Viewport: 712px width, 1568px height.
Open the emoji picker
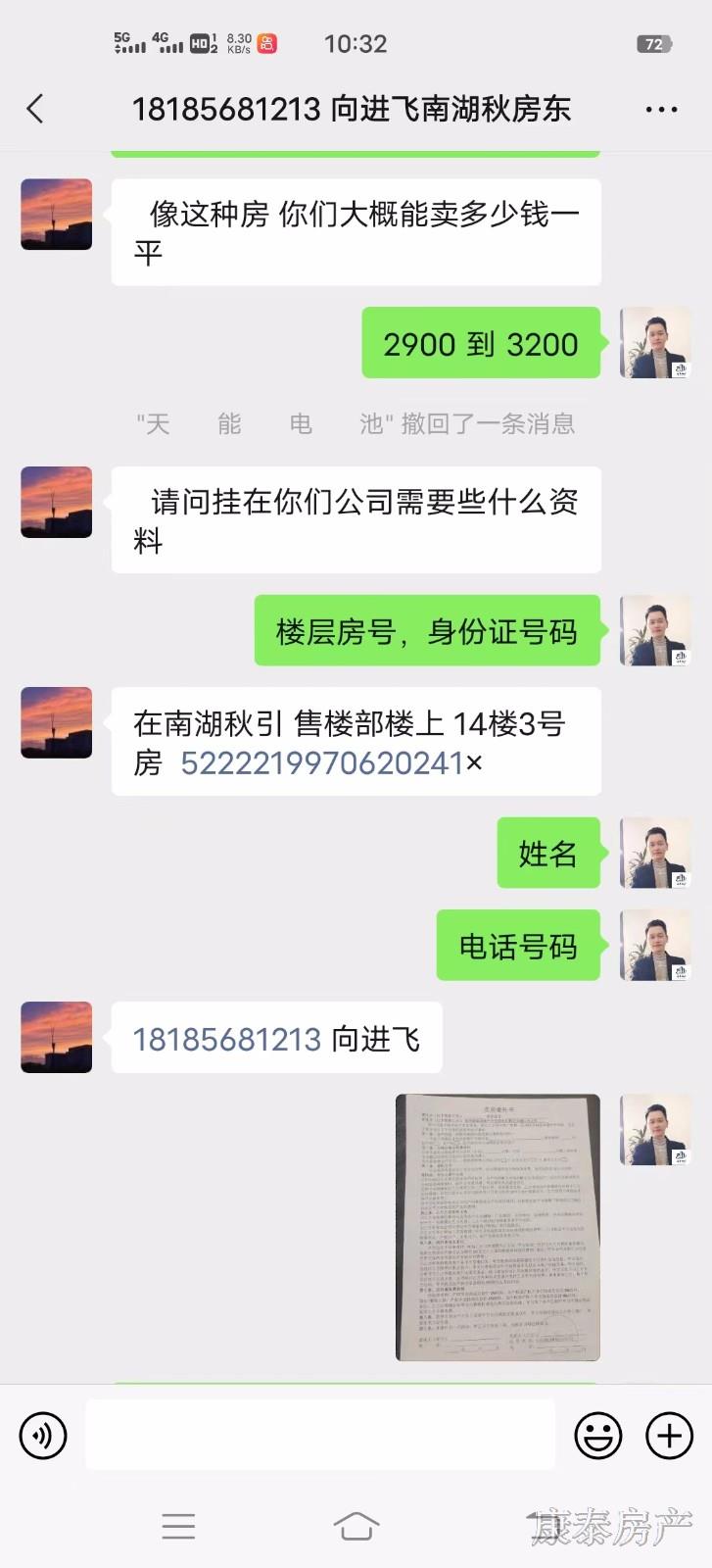[597, 1436]
